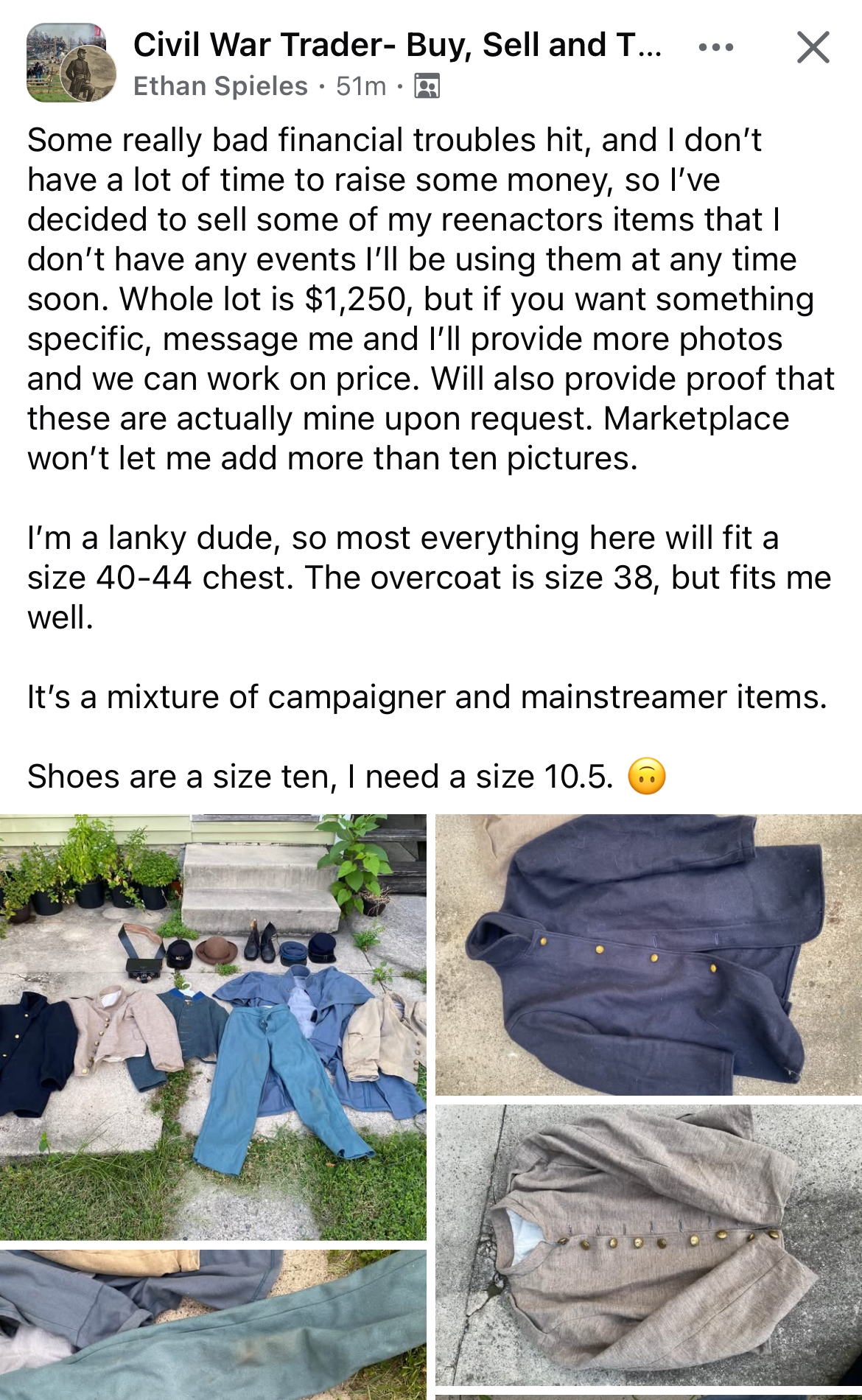Open the blue-green trousers close-up photo
The width and height of the screenshot is (862, 1400).
(213, 1324)
